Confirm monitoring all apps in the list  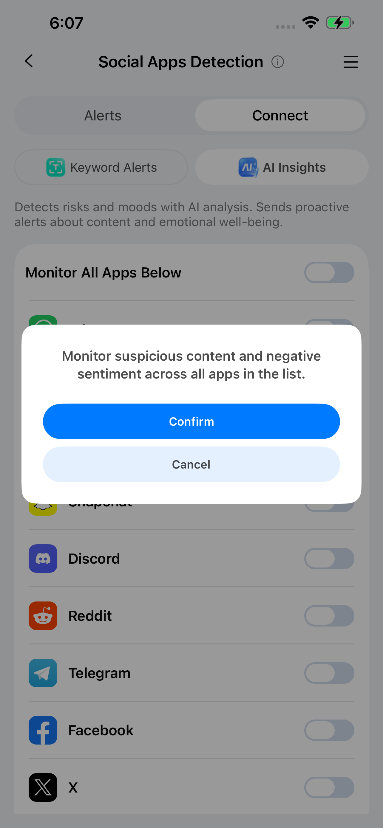click(191, 421)
